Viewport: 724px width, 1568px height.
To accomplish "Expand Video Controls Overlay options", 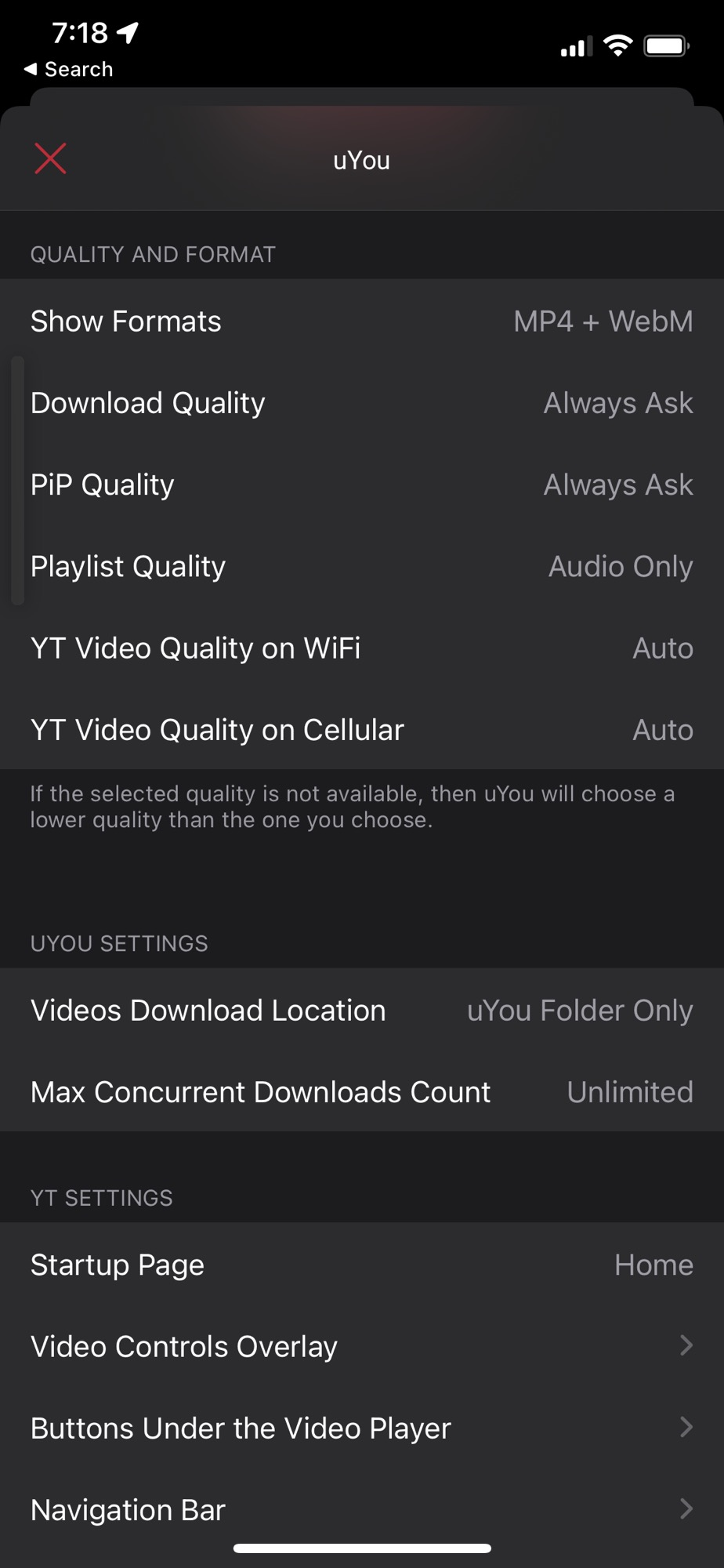I will [x=362, y=1346].
